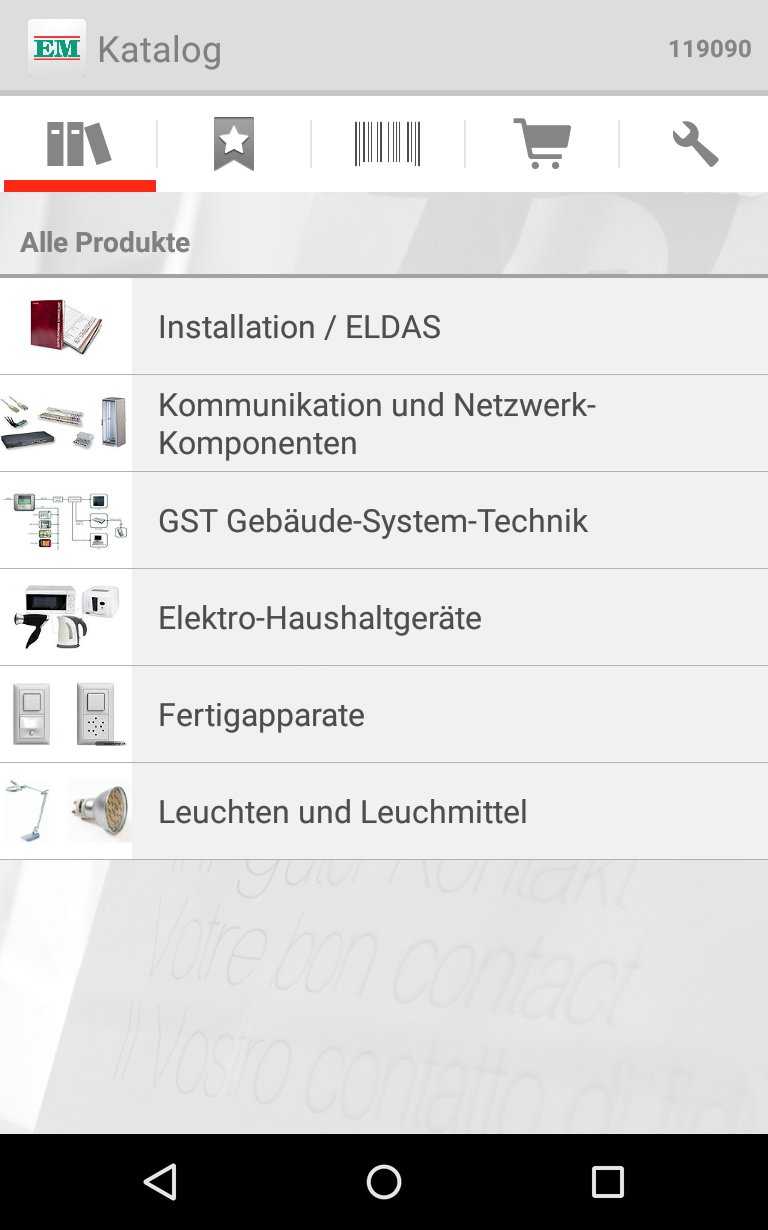Open the settings wrench icon
This screenshot has width=768, height=1230.
[x=695, y=143]
